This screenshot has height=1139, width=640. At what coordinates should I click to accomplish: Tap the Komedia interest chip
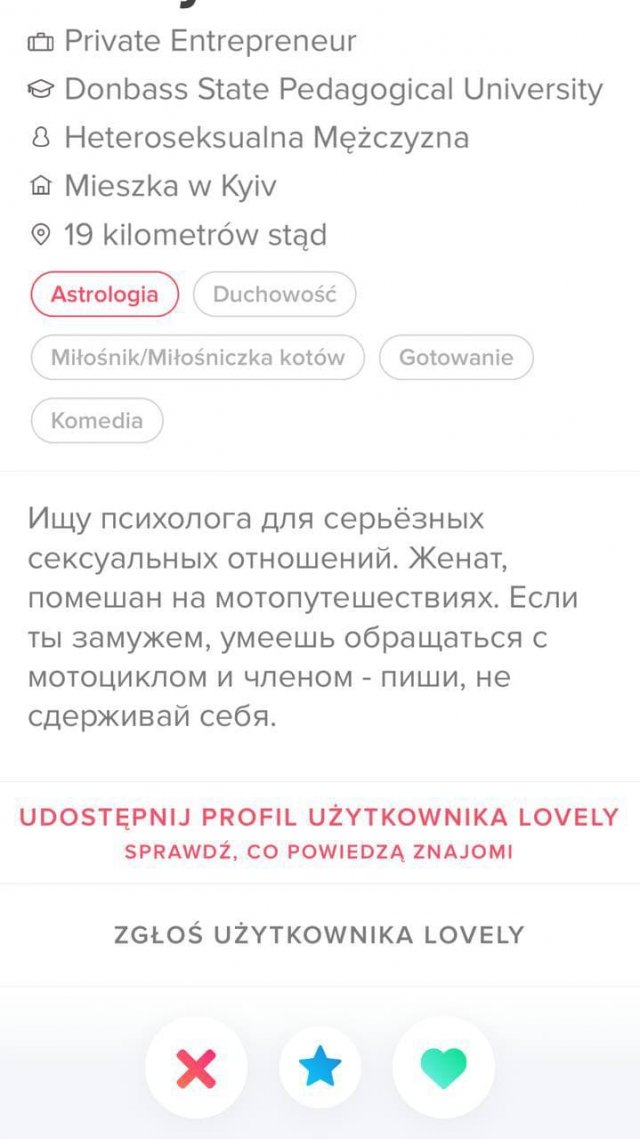(x=97, y=420)
